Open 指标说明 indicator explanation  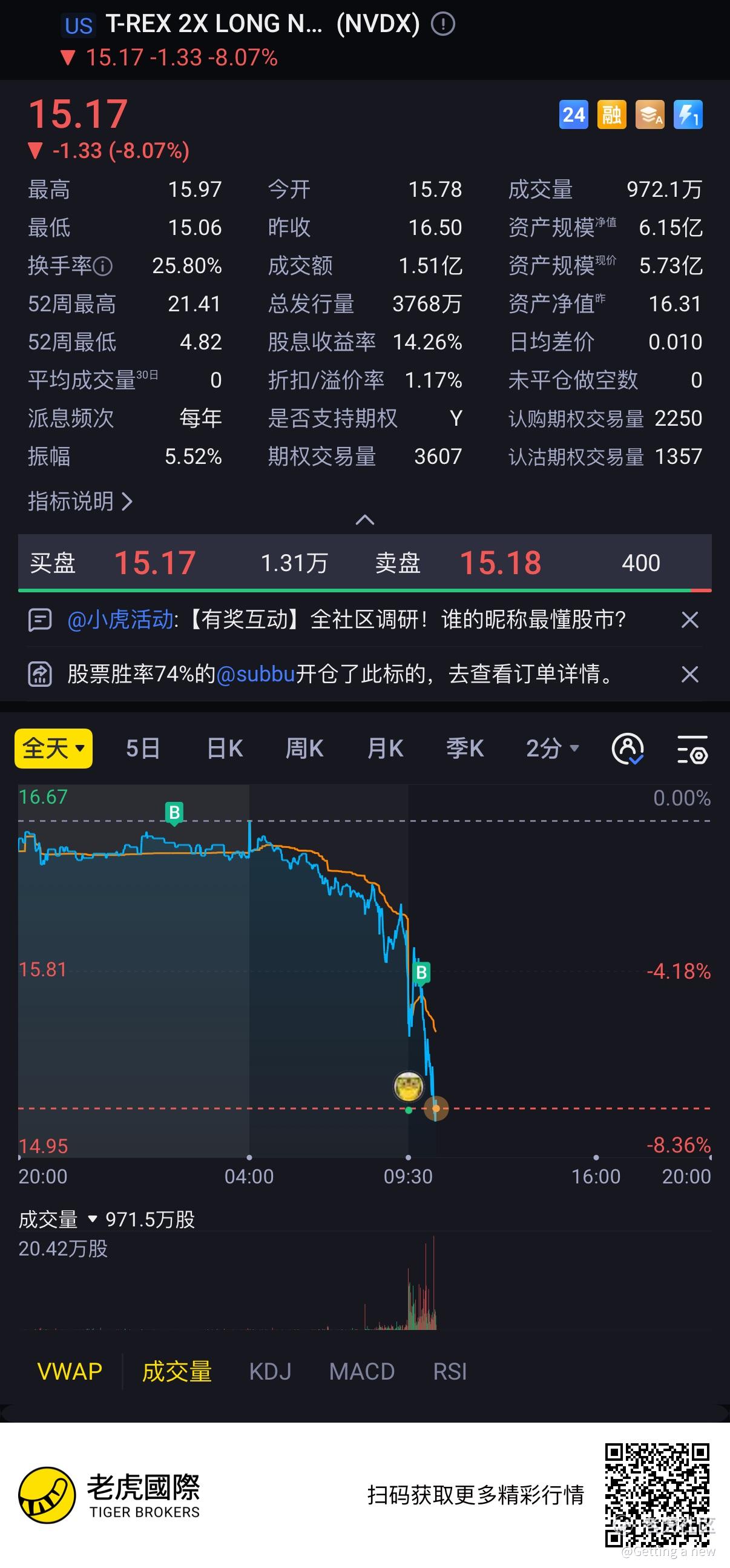[80, 501]
